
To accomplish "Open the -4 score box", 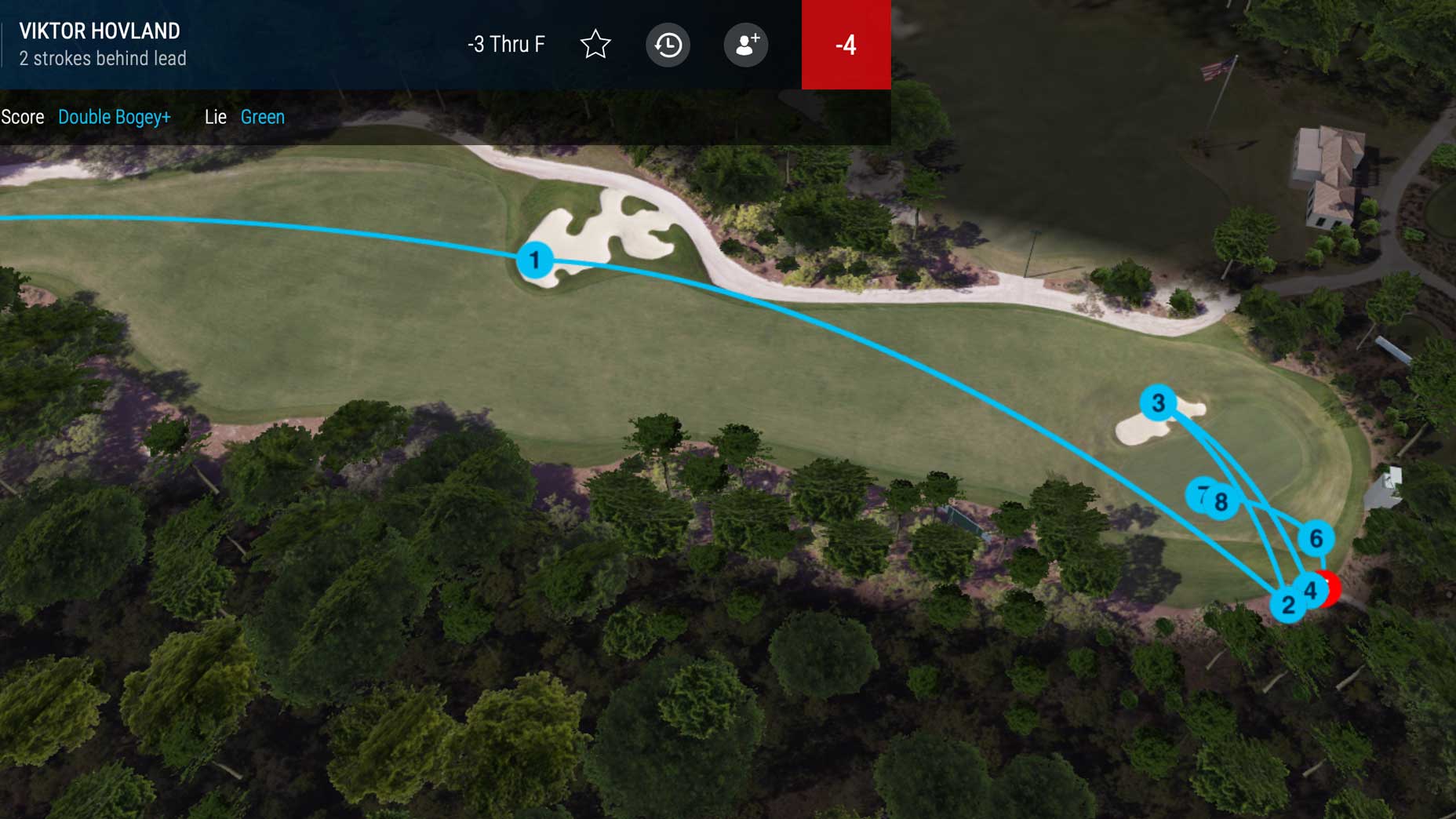I will [846, 45].
